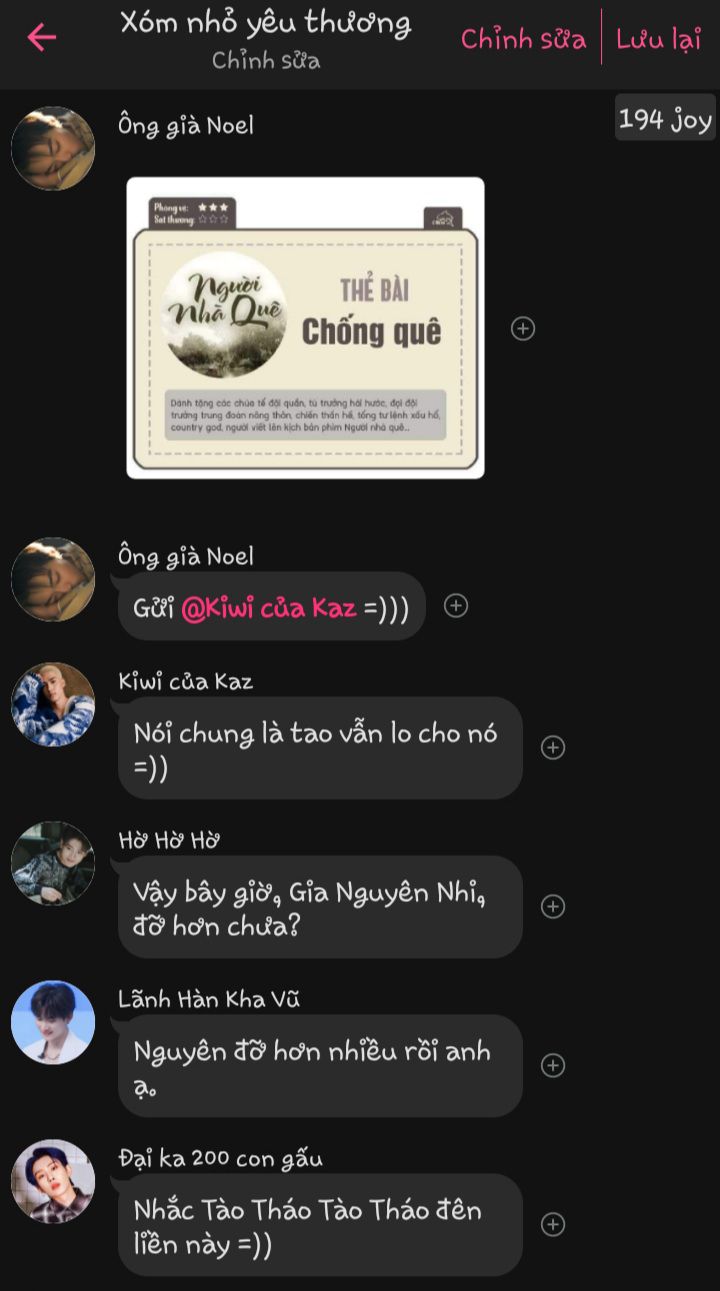Open Kiwi của Kaz's avatar
This screenshot has height=1291, width=720.
coord(53,704)
